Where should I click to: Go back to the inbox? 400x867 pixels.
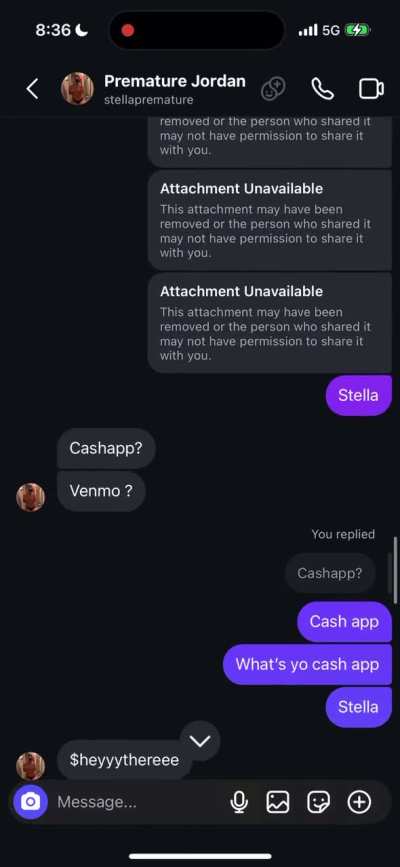33,88
